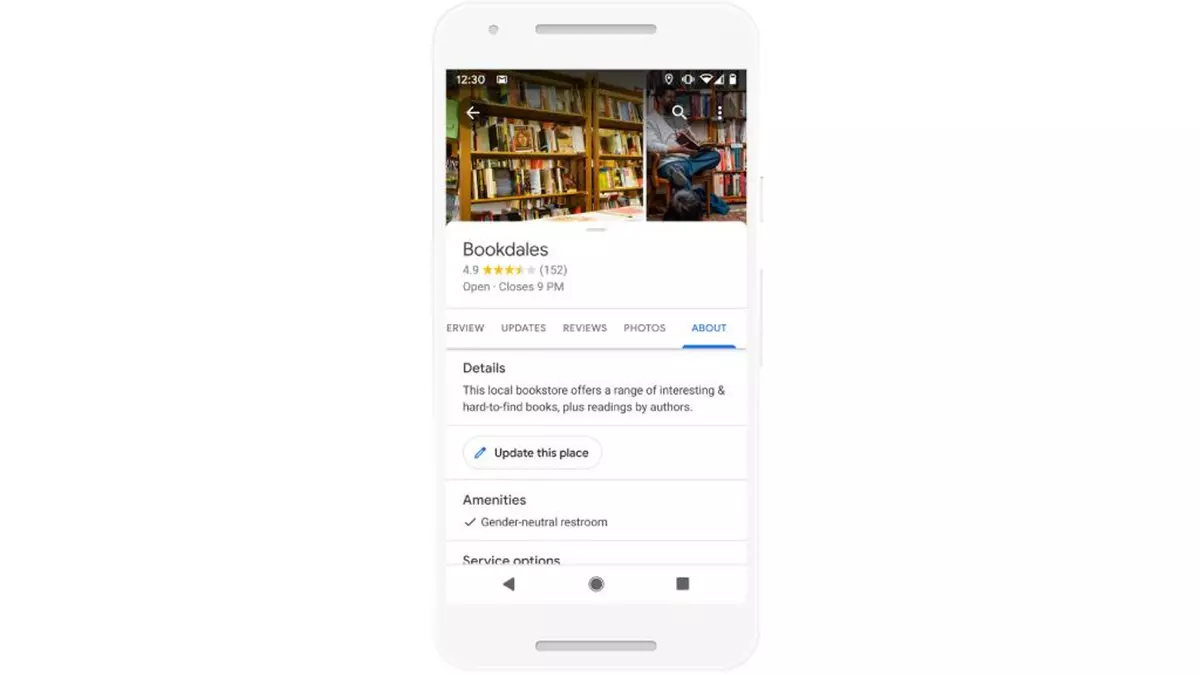Tap the back arrow over the photo
This screenshot has height=675, width=1200.
pos(473,113)
